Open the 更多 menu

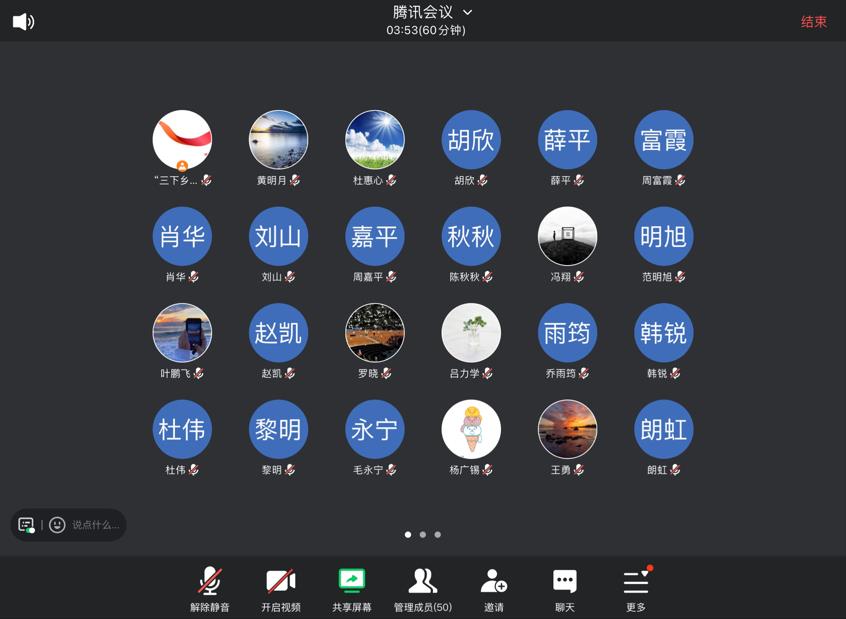pyautogui.click(x=636, y=588)
